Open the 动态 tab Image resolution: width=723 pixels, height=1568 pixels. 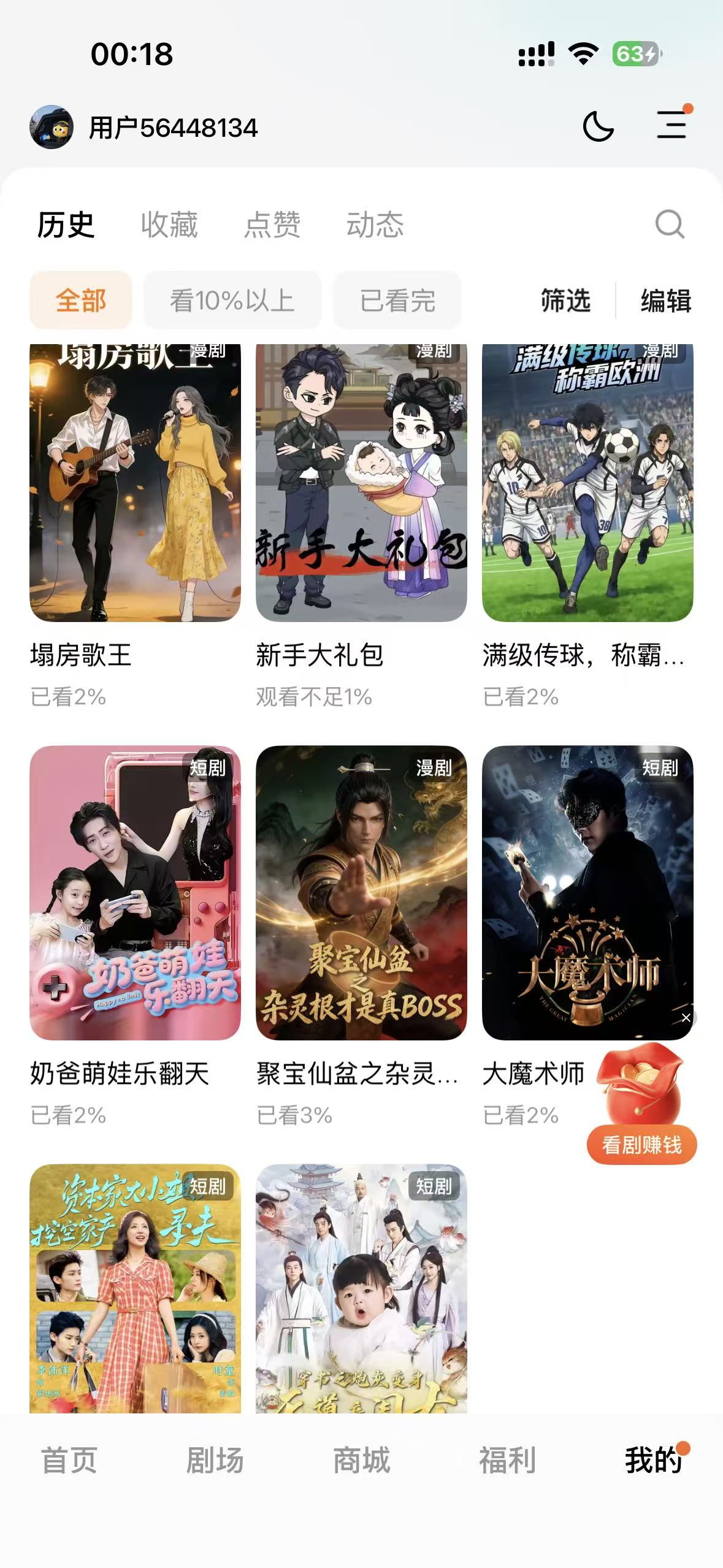coord(375,225)
